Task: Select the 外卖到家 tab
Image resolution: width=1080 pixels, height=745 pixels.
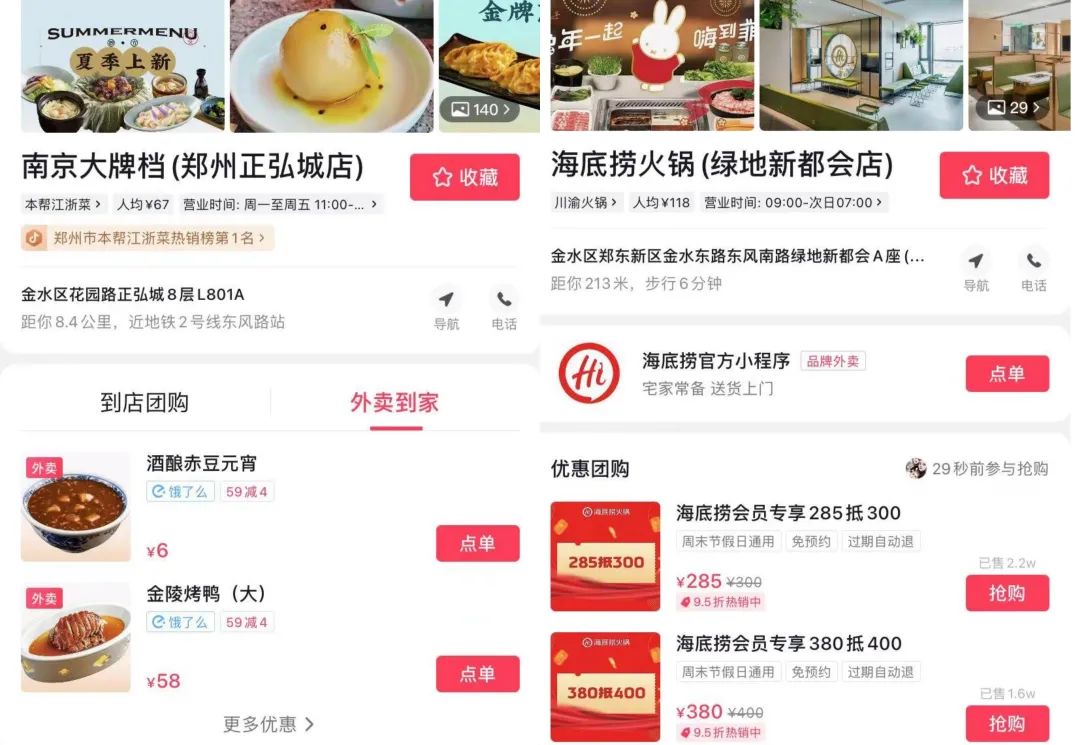Action: point(394,403)
